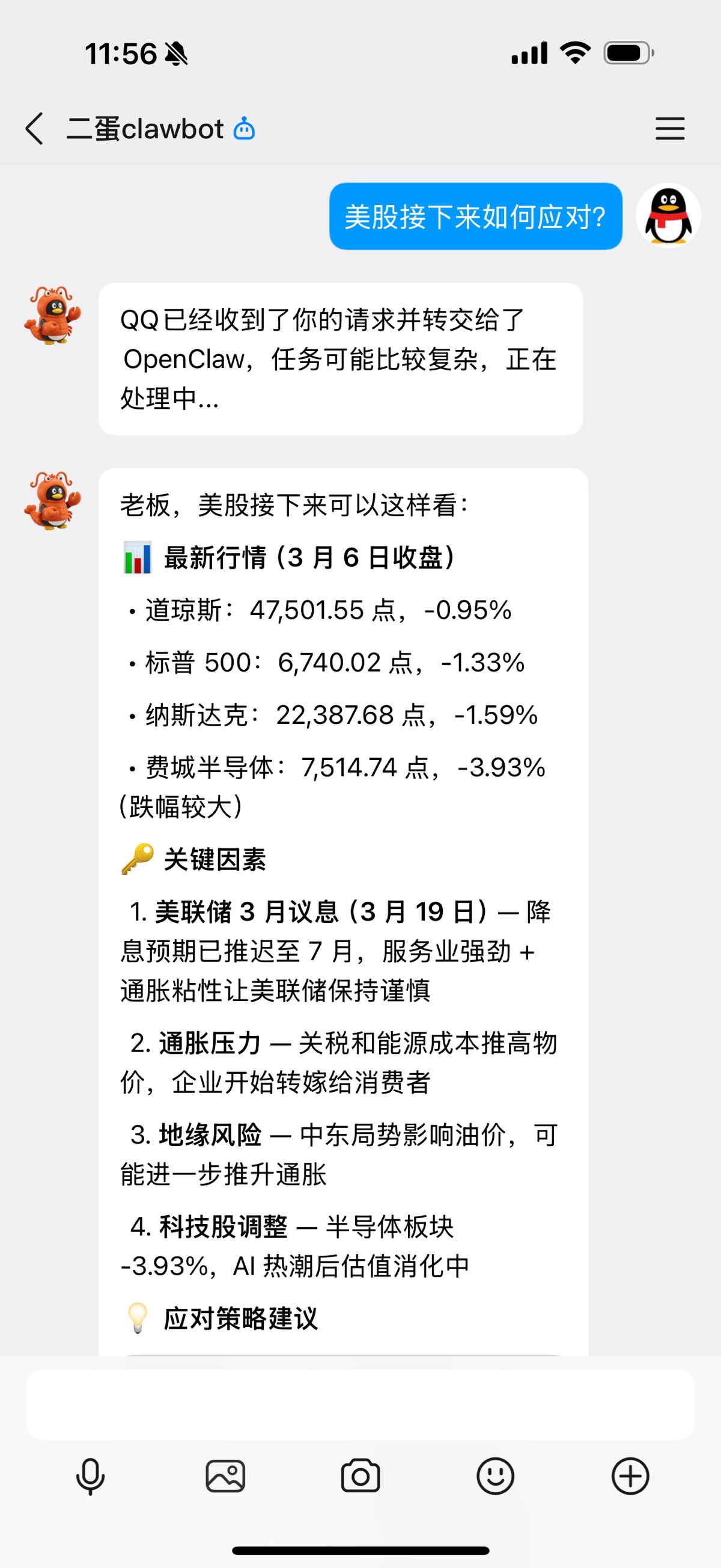Tap the message input field

[360, 1404]
